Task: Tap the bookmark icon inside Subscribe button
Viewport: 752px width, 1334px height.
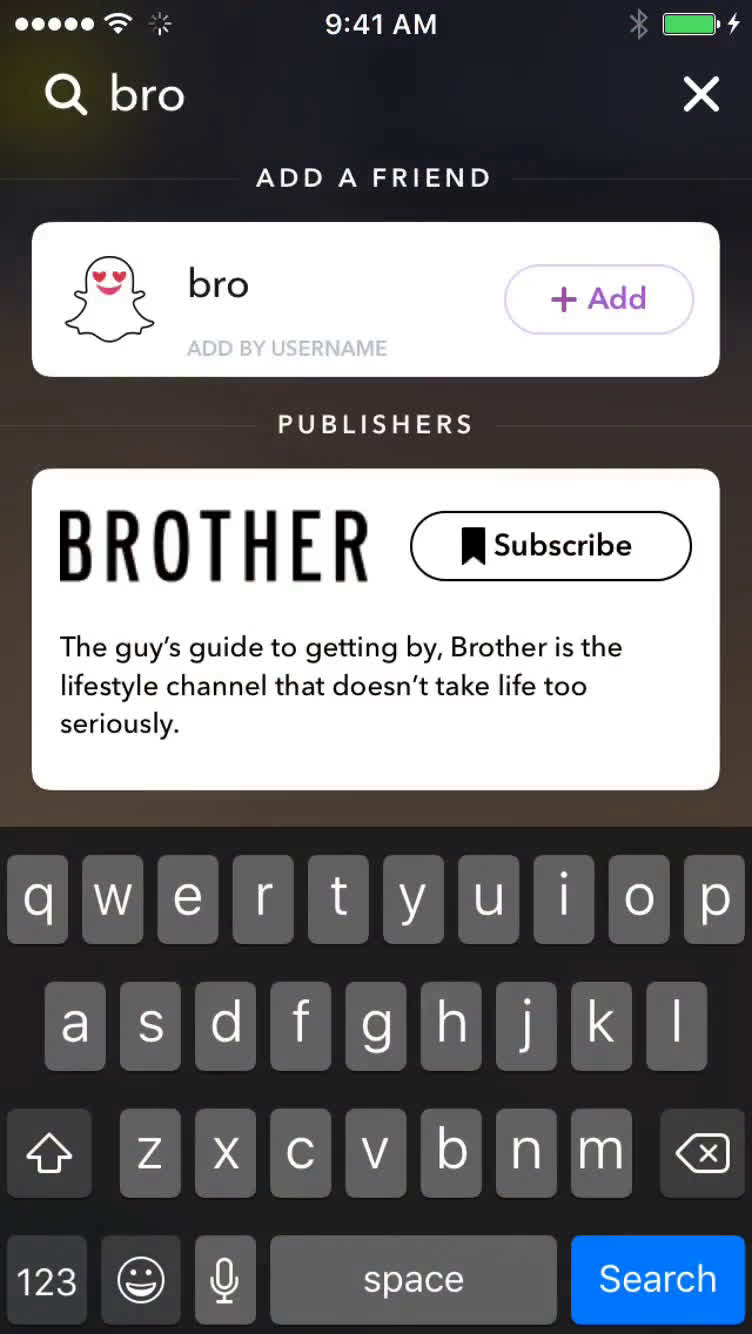Action: pyautogui.click(x=471, y=545)
